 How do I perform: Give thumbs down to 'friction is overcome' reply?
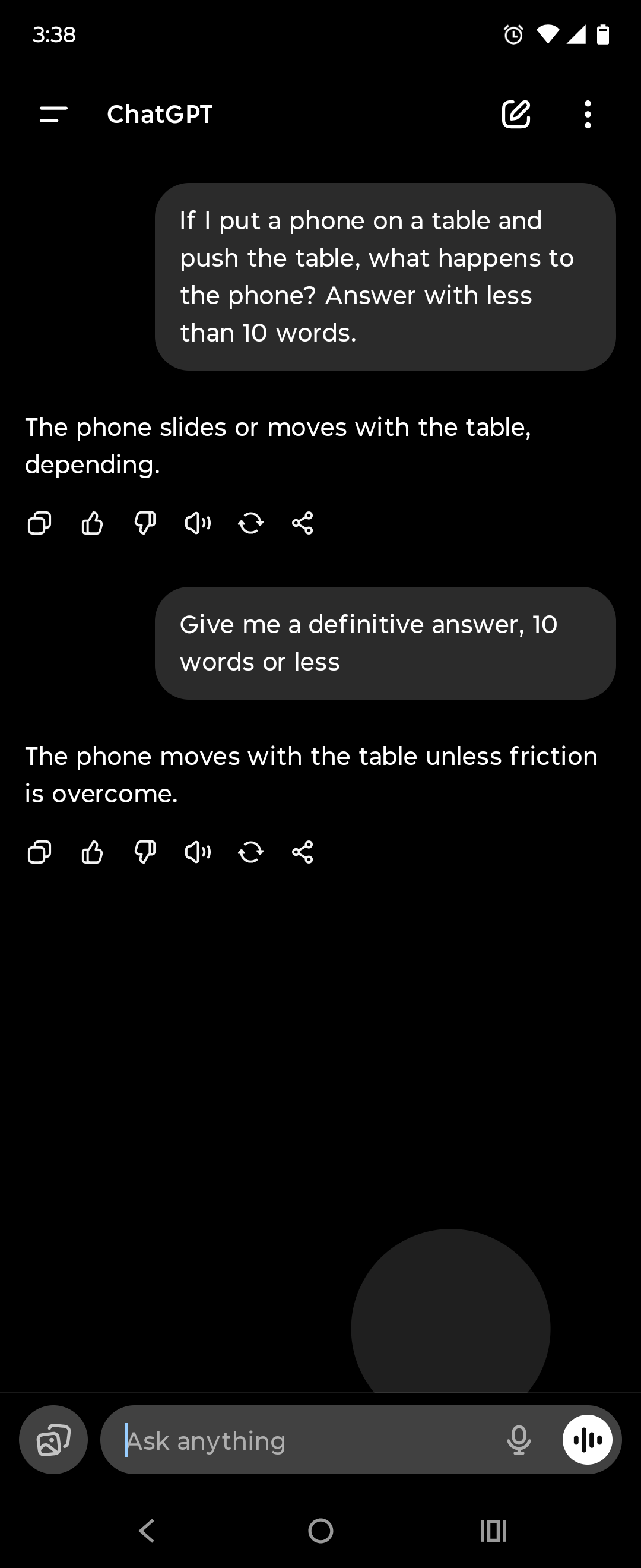145,852
